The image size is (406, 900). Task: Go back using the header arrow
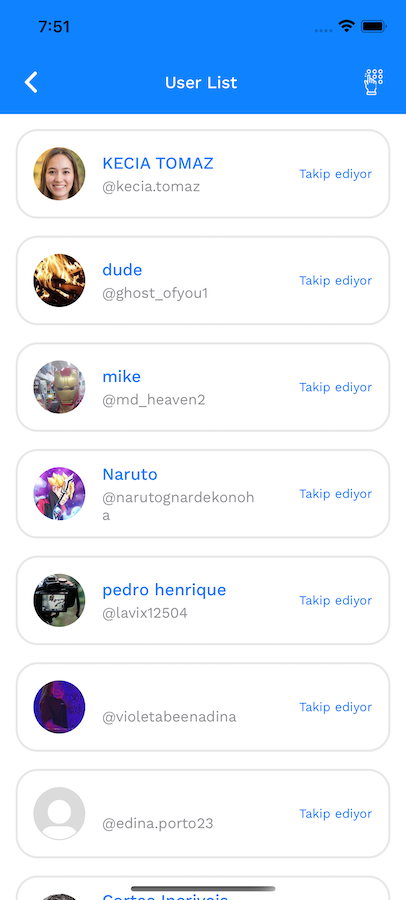coord(31,82)
